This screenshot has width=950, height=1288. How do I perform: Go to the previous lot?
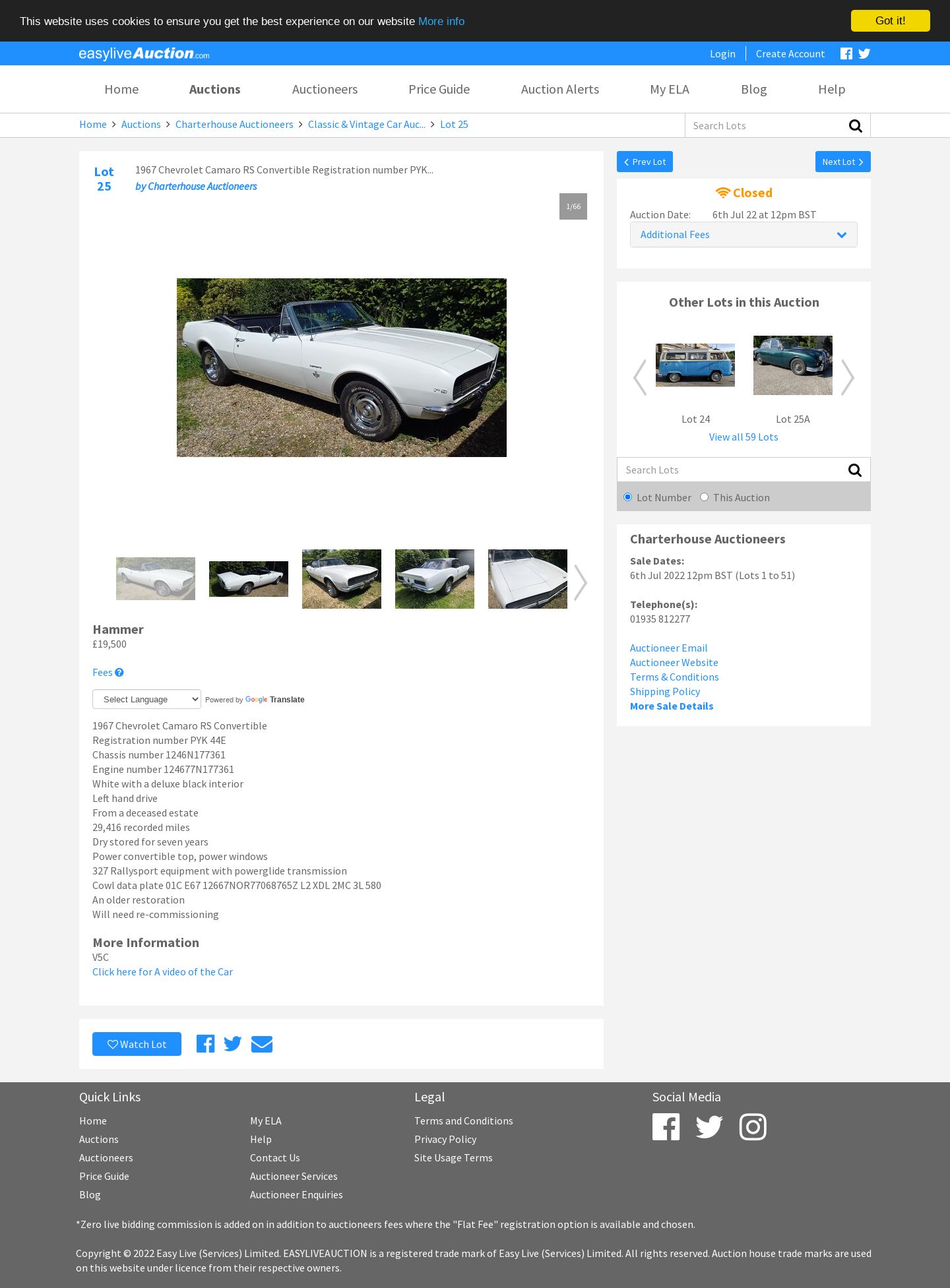point(645,162)
